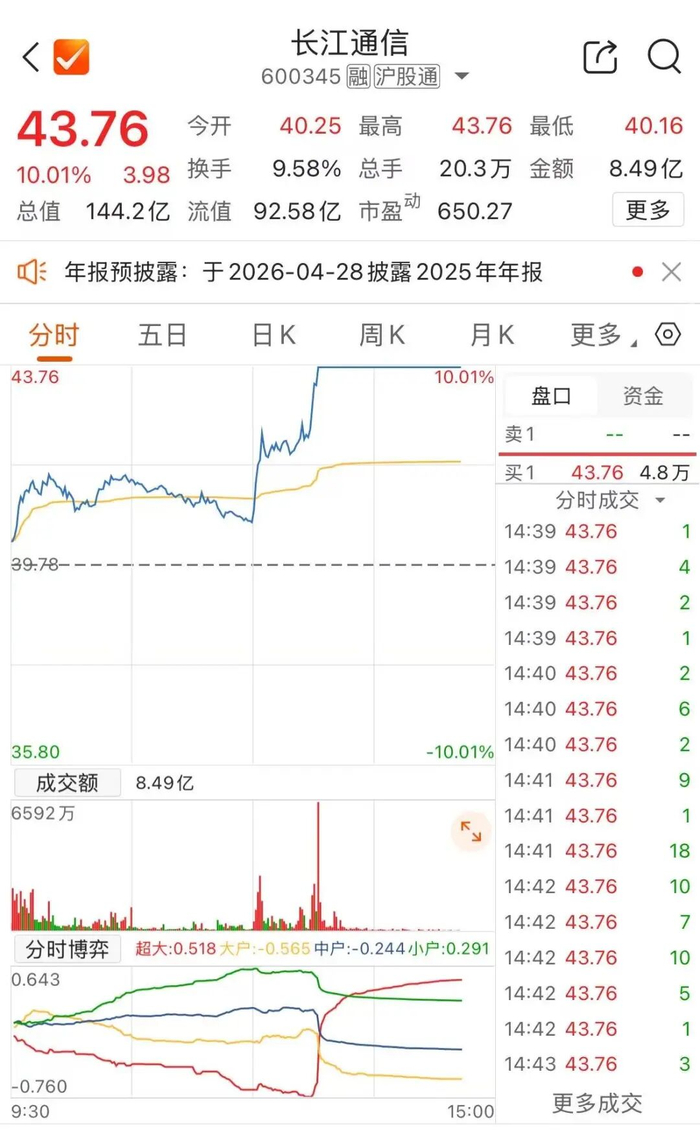
Task: Open chart settings hexagon icon
Action: pos(668,334)
